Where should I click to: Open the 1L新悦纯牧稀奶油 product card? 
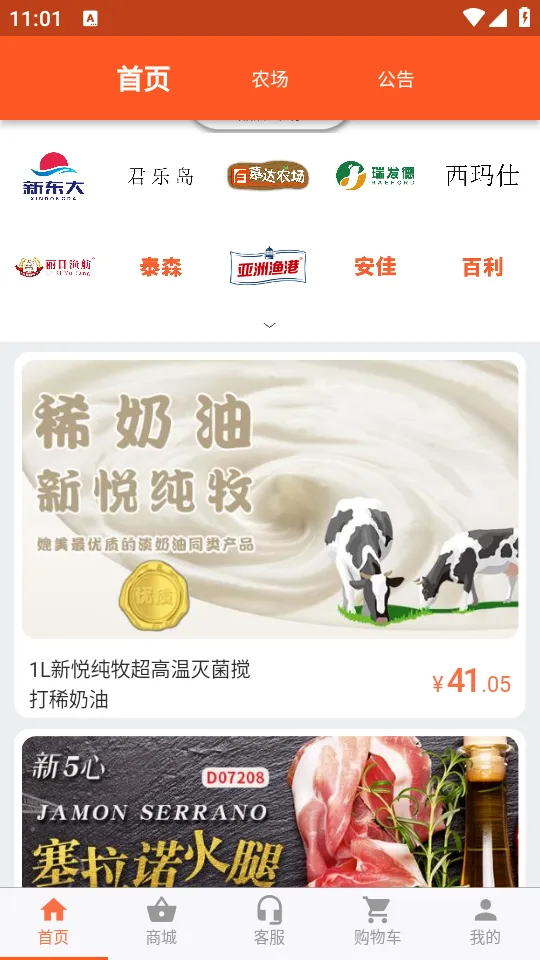pos(270,535)
